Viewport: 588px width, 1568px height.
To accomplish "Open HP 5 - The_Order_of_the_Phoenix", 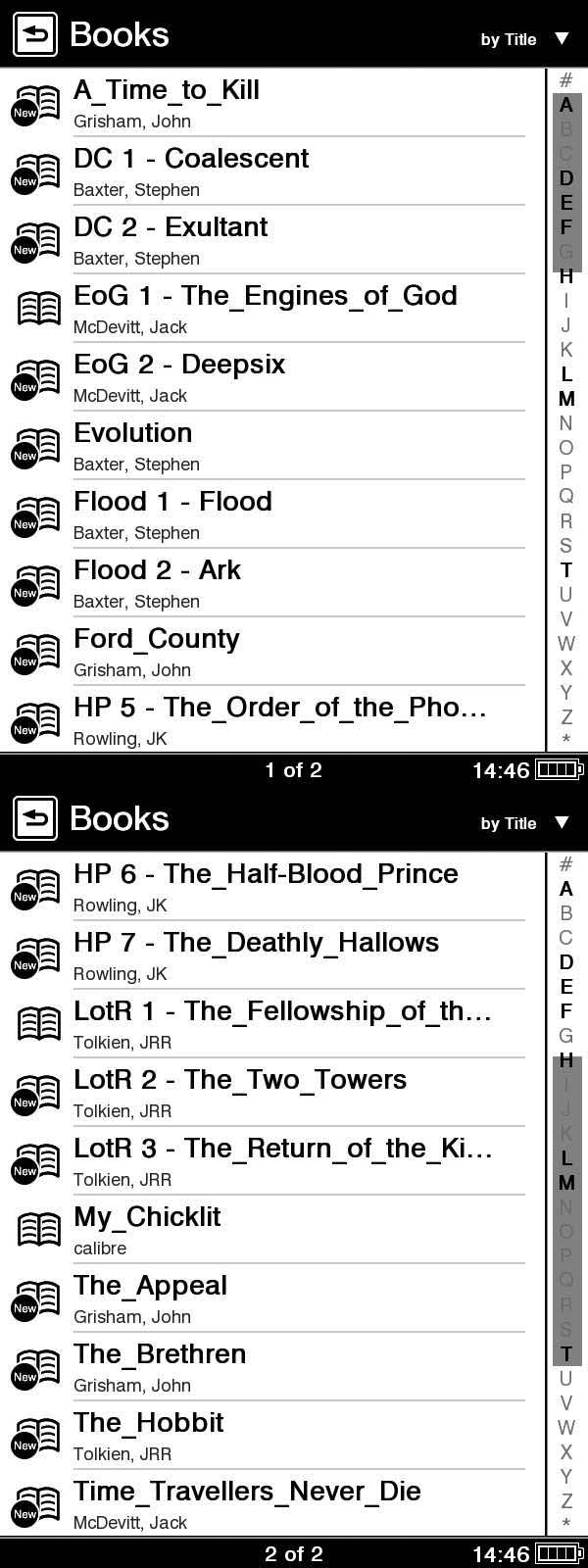I will coord(279,709).
